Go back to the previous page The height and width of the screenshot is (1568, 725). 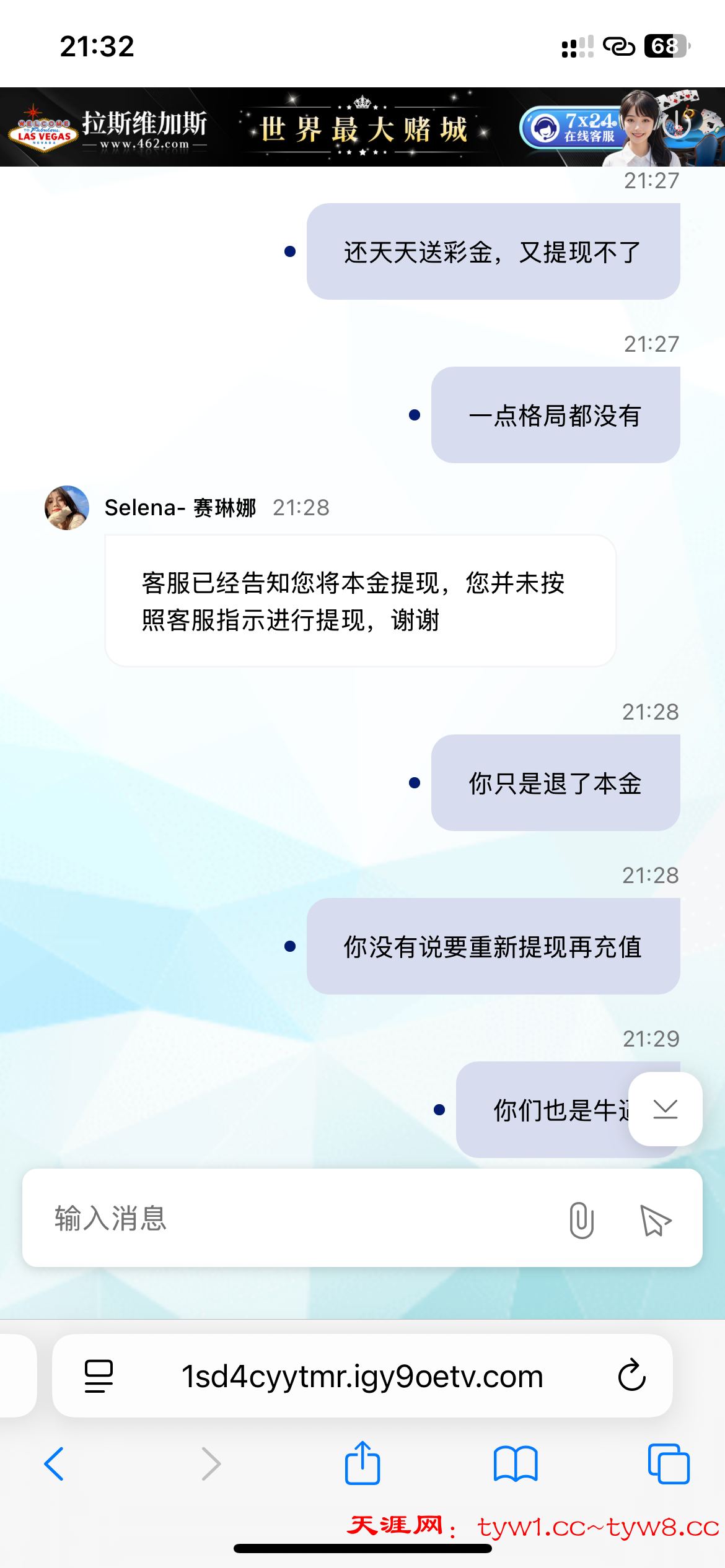54,1464
